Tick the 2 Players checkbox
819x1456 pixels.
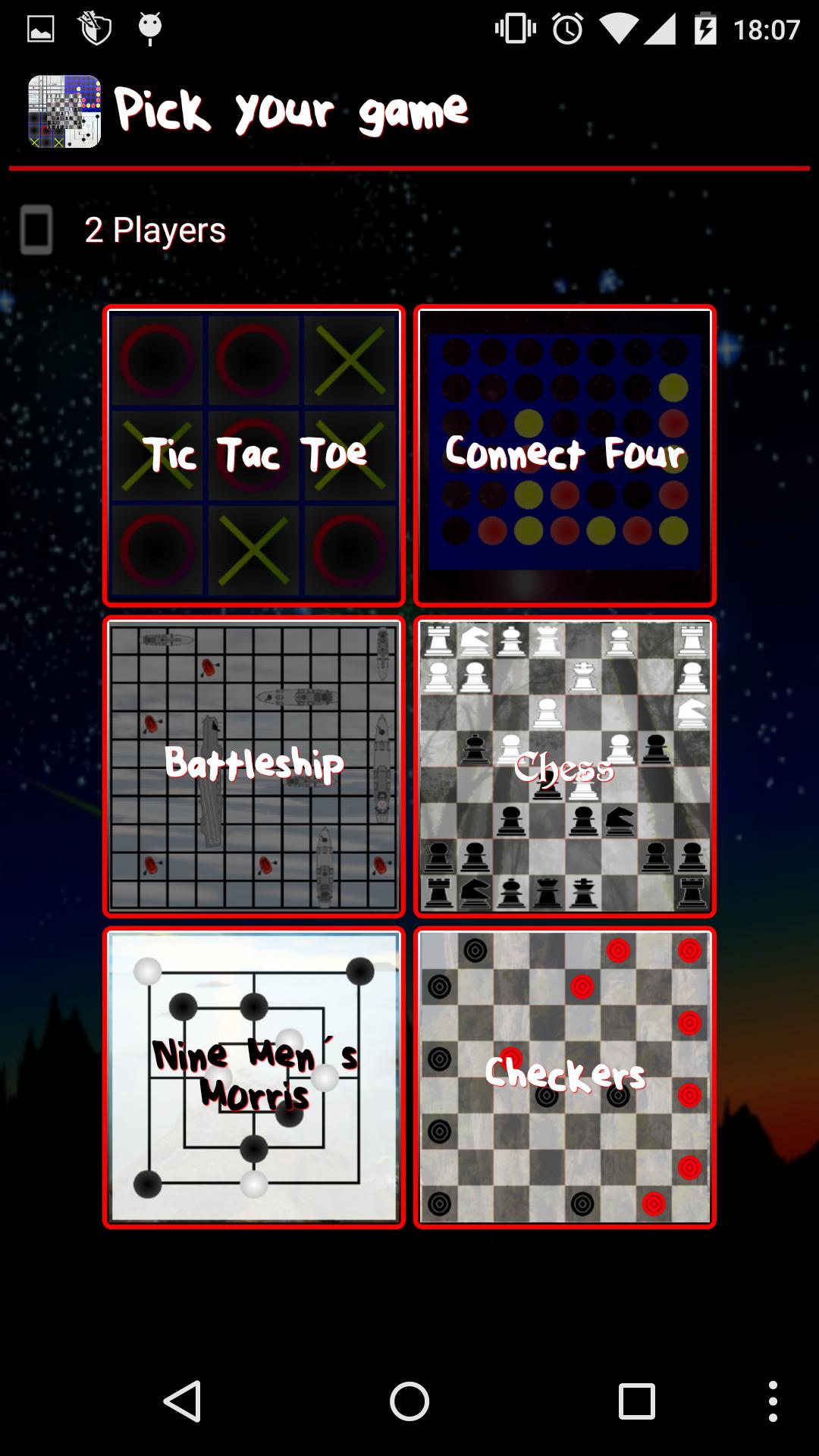click(36, 230)
